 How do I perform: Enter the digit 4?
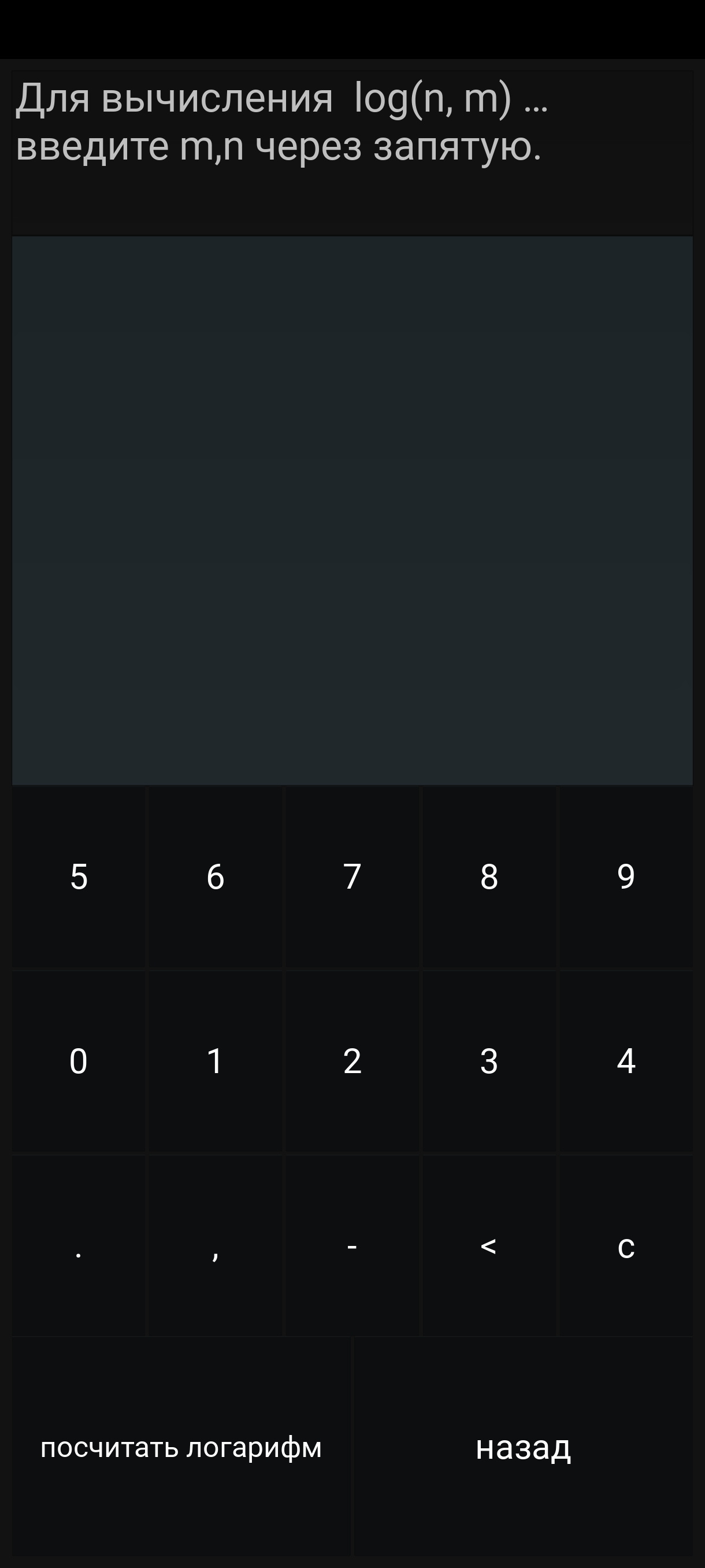click(x=626, y=1061)
